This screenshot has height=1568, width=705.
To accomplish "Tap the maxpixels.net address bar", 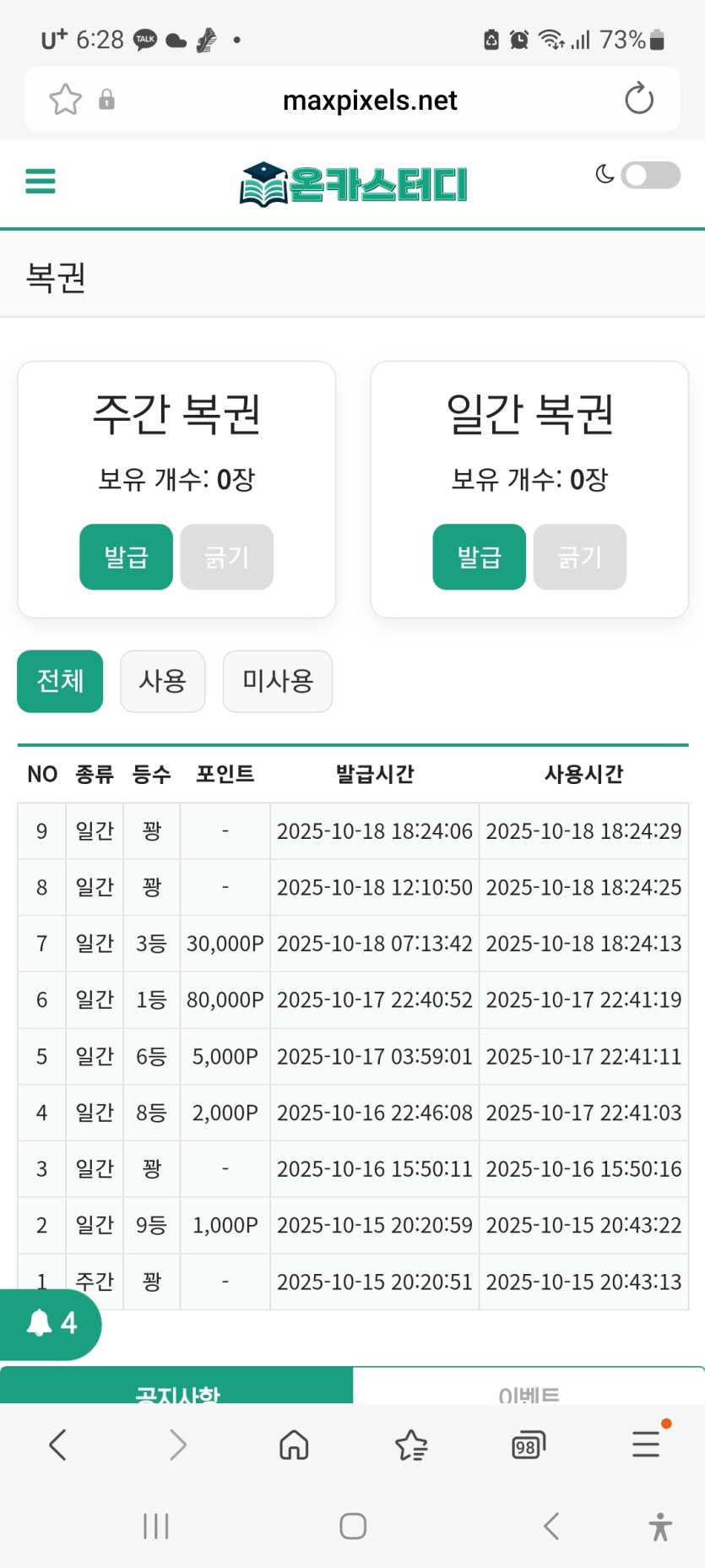I will (369, 101).
